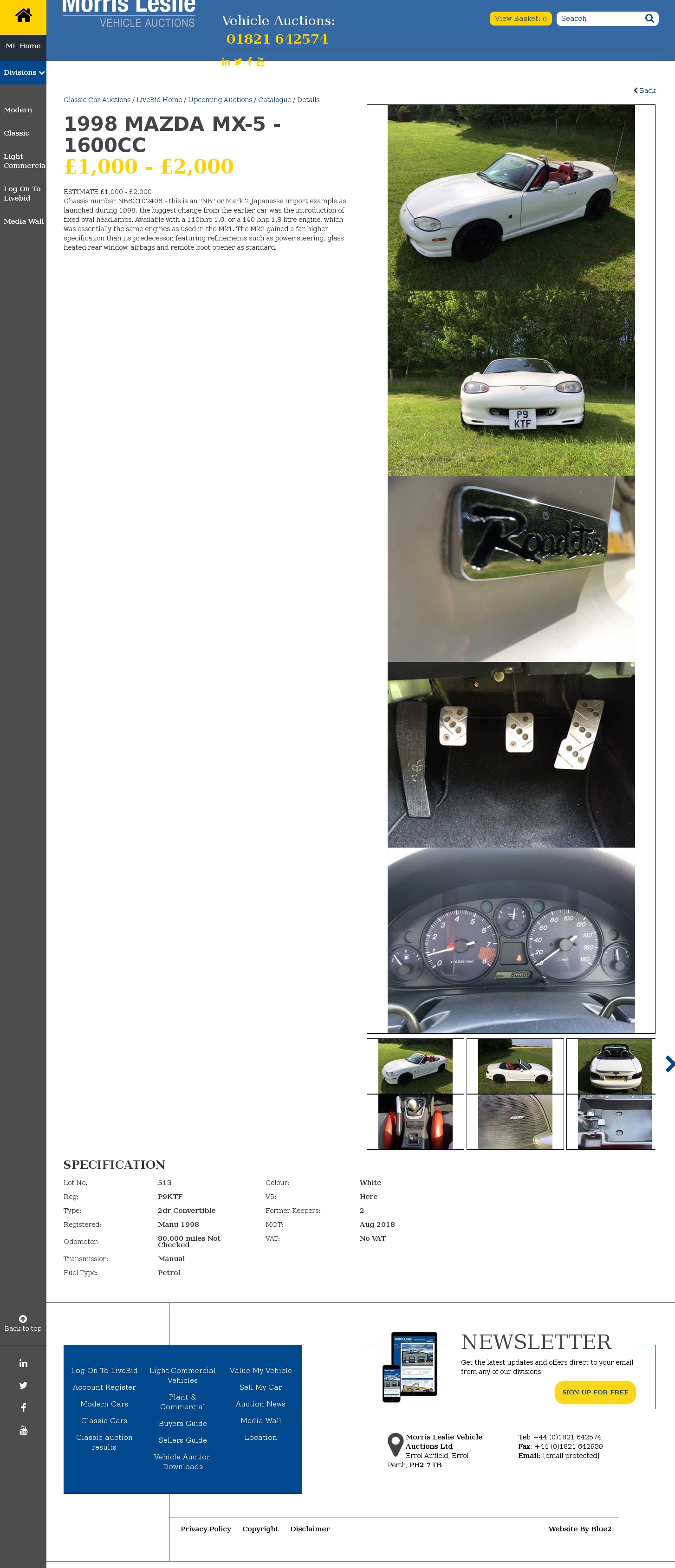The width and height of the screenshot is (675, 1568).
Task: Open the Catalogue breadcrumb link
Action: tap(274, 100)
